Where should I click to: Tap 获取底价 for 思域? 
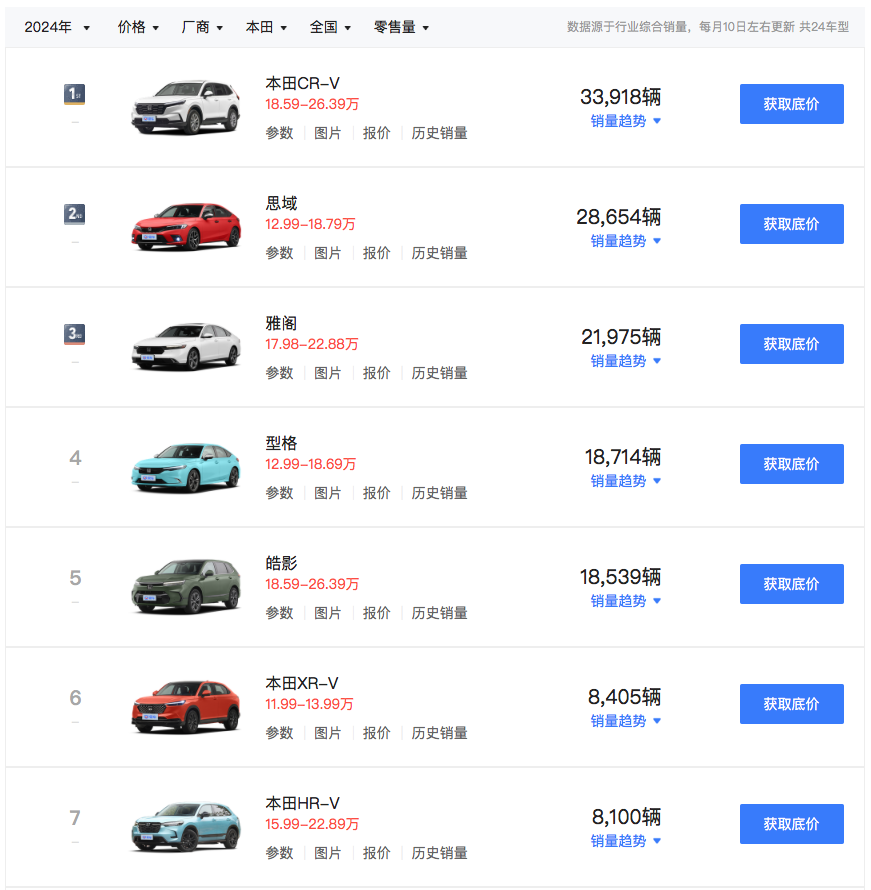point(791,224)
